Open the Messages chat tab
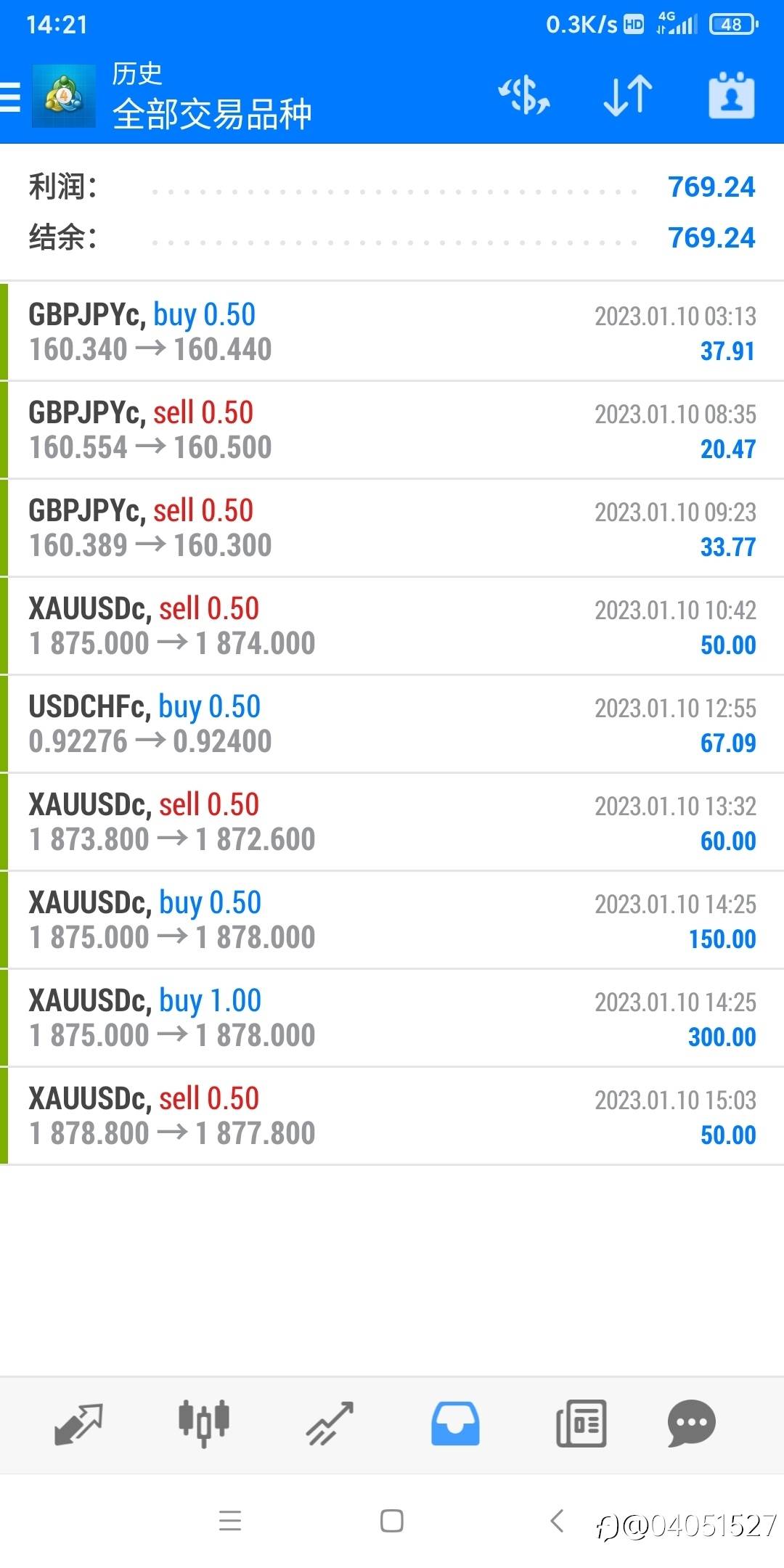The image size is (784, 1568). pos(692,1424)
